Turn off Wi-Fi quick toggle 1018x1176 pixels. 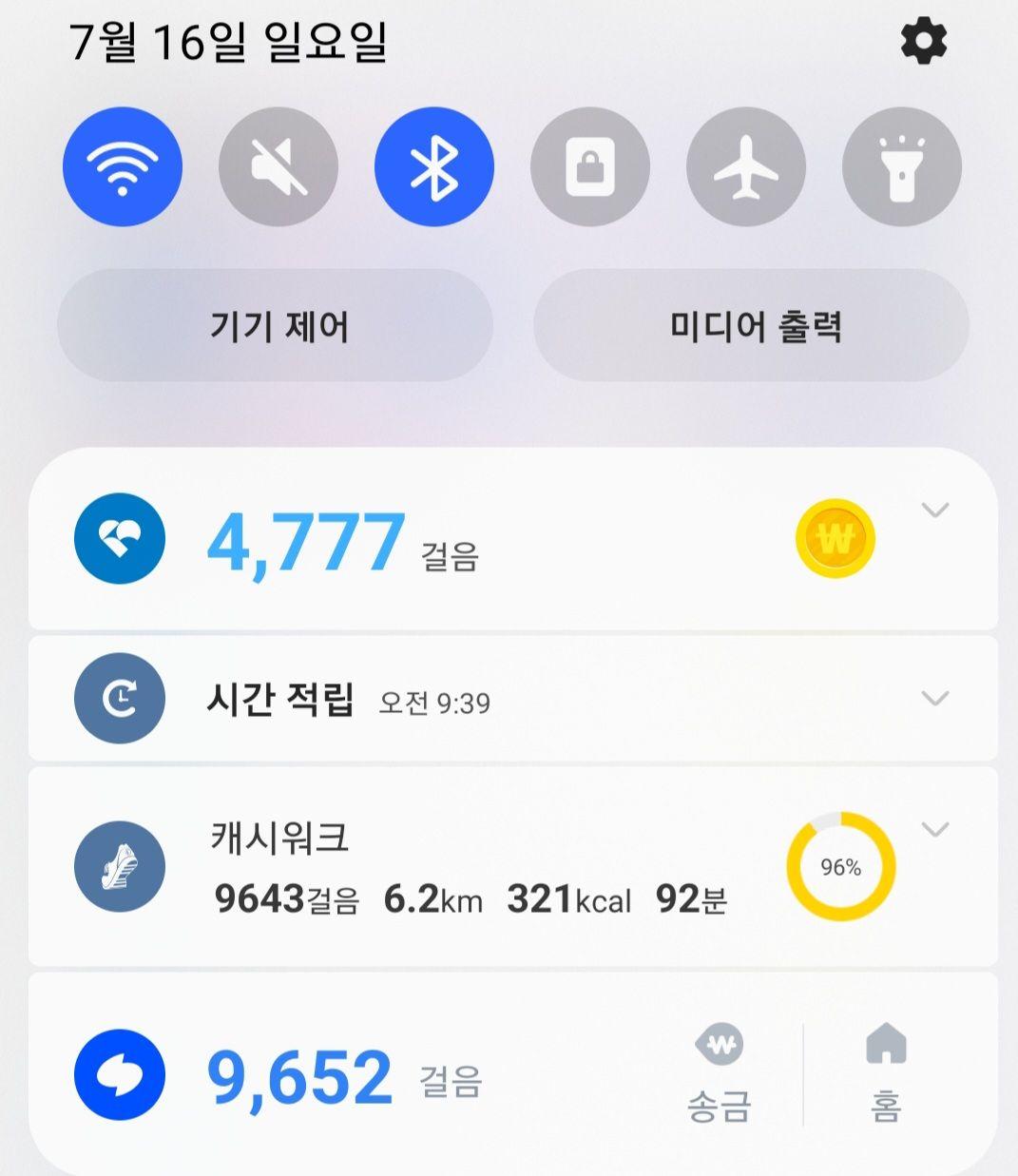click(123, 166)
